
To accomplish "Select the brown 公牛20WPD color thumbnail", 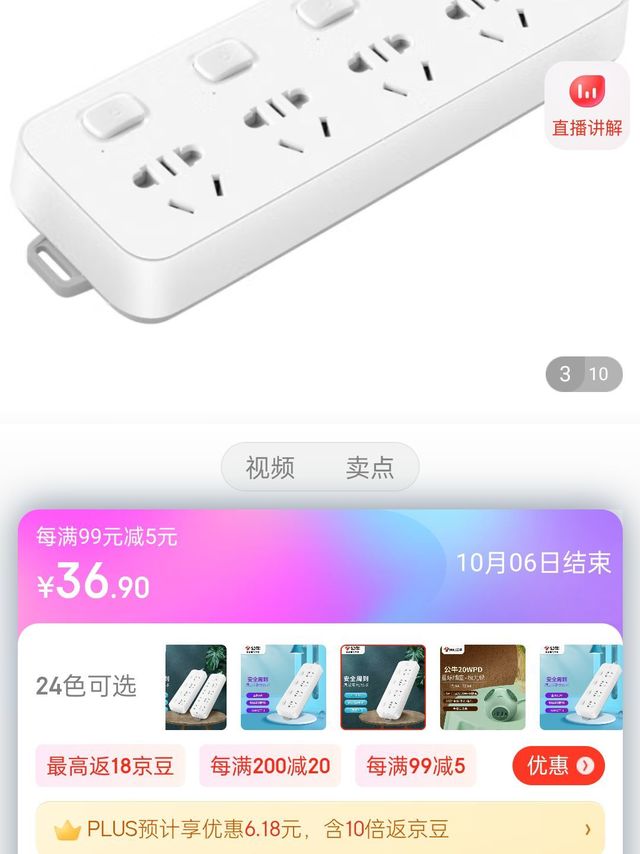I will click(x=483, y=687).
